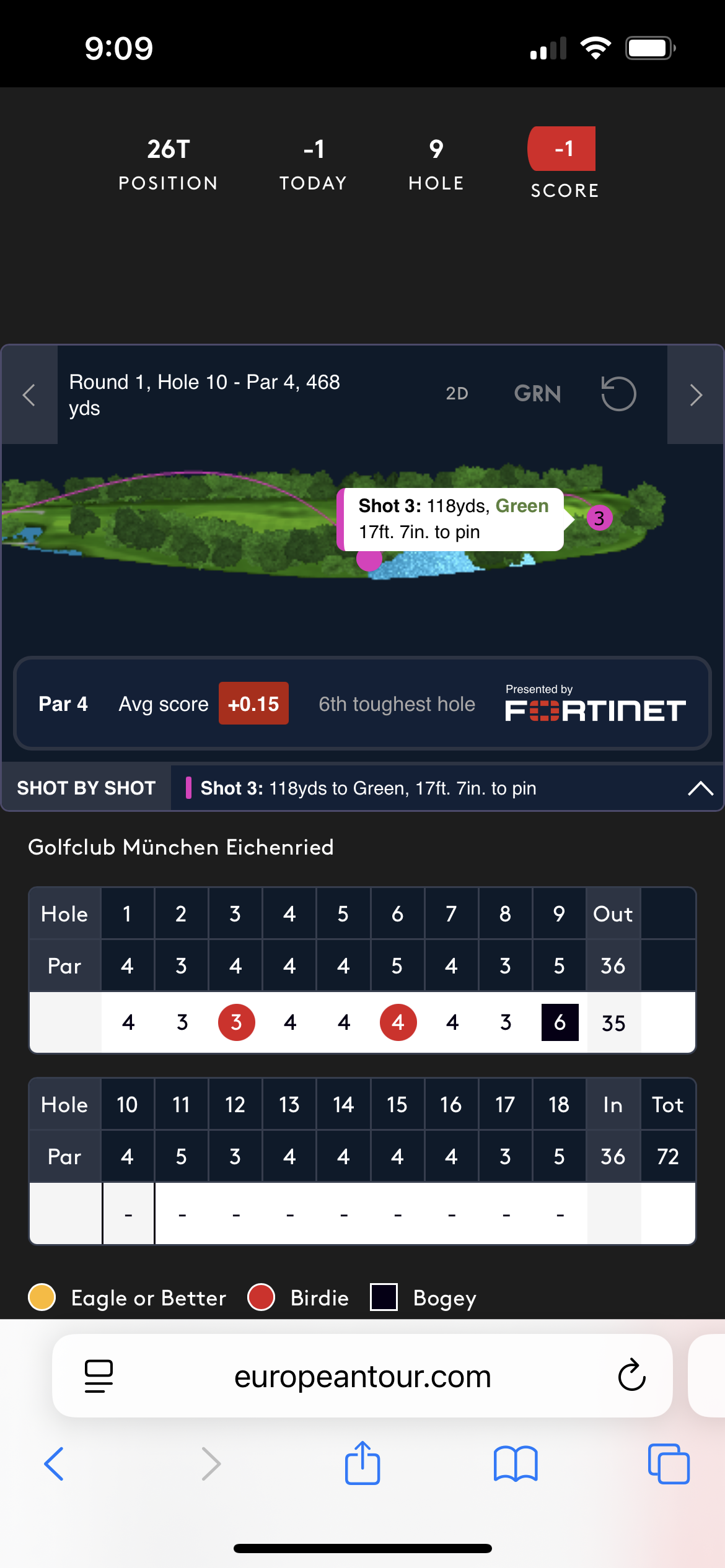Replay the shot animation
This screenshot has width=725, height=1568.
(618, 394)
